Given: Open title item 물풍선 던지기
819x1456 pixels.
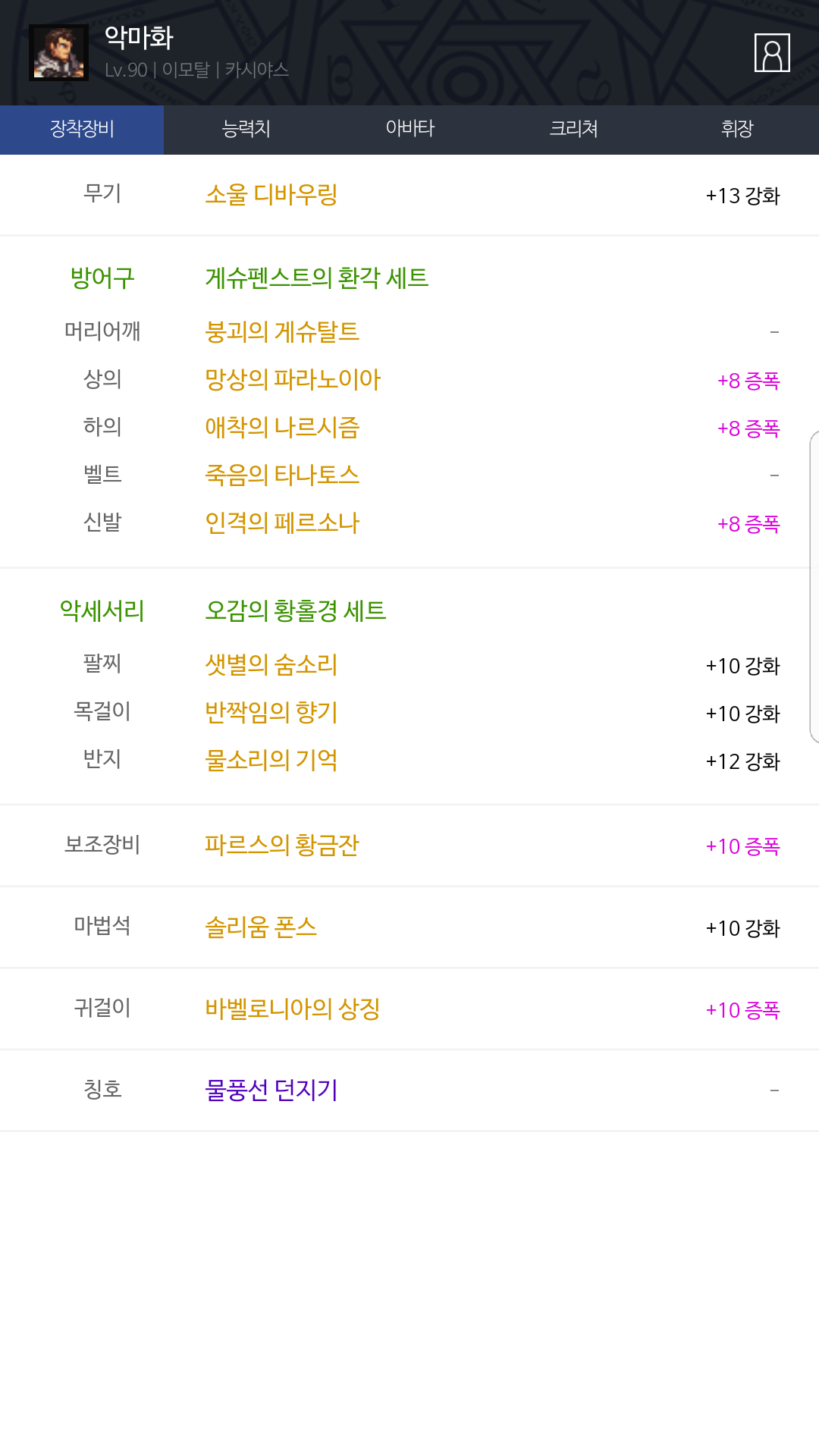Looking at the screenshot, I should point(271,1090).
